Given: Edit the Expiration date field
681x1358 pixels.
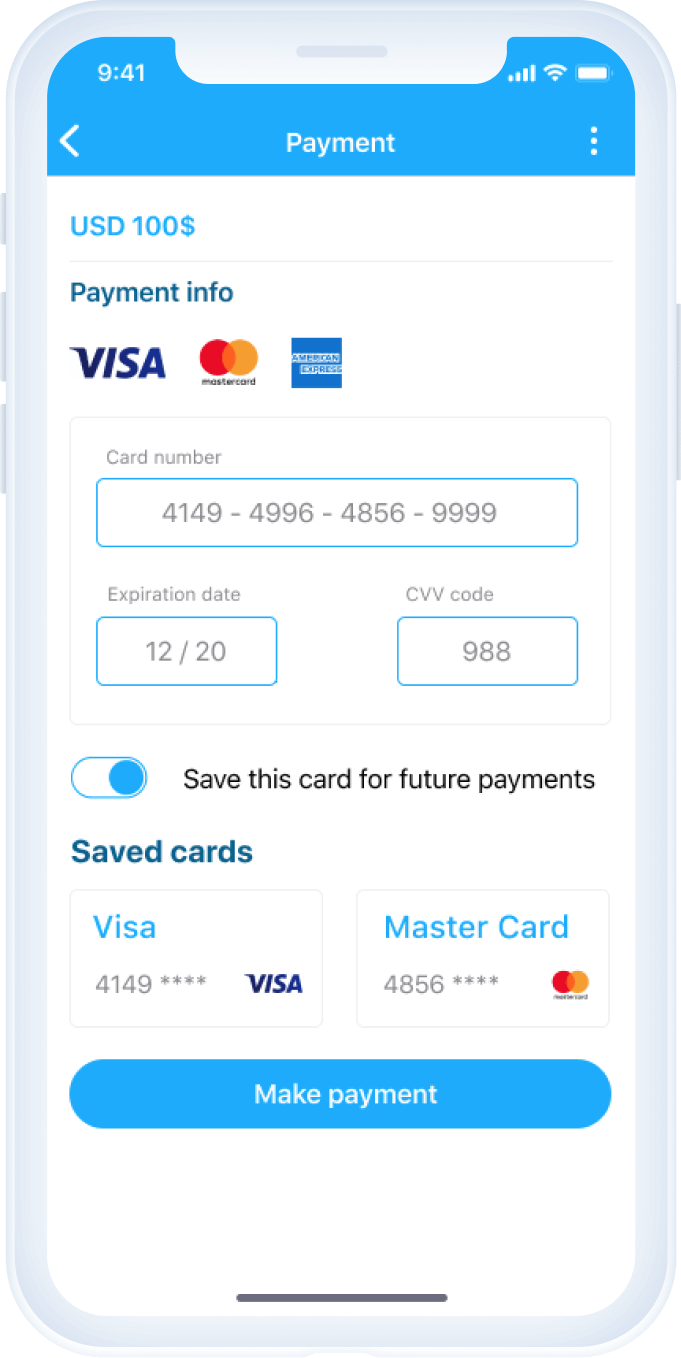Looking at the screenshot, I should pos(186,651).
